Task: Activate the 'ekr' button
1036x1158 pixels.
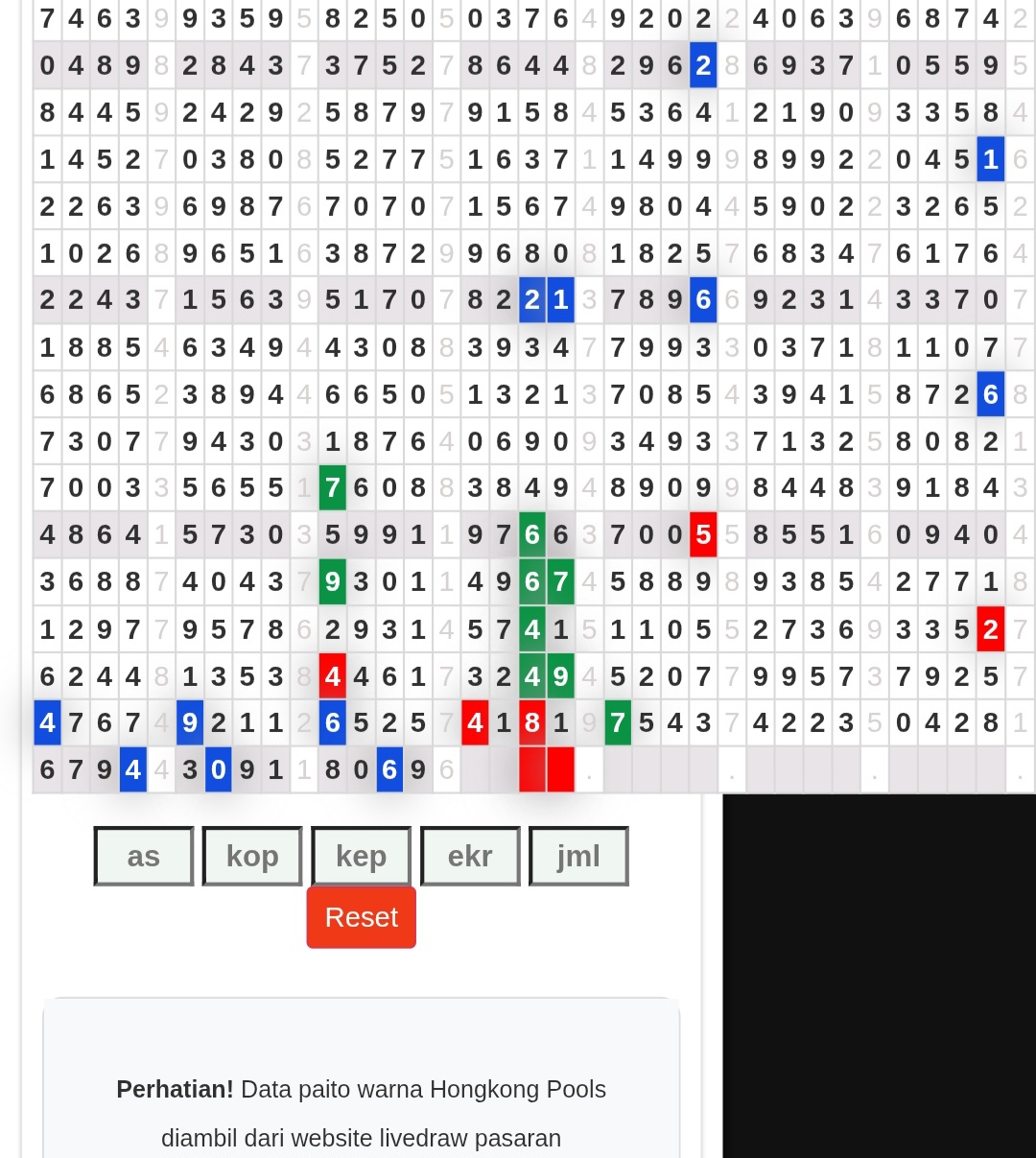Action: coord(470,856)
